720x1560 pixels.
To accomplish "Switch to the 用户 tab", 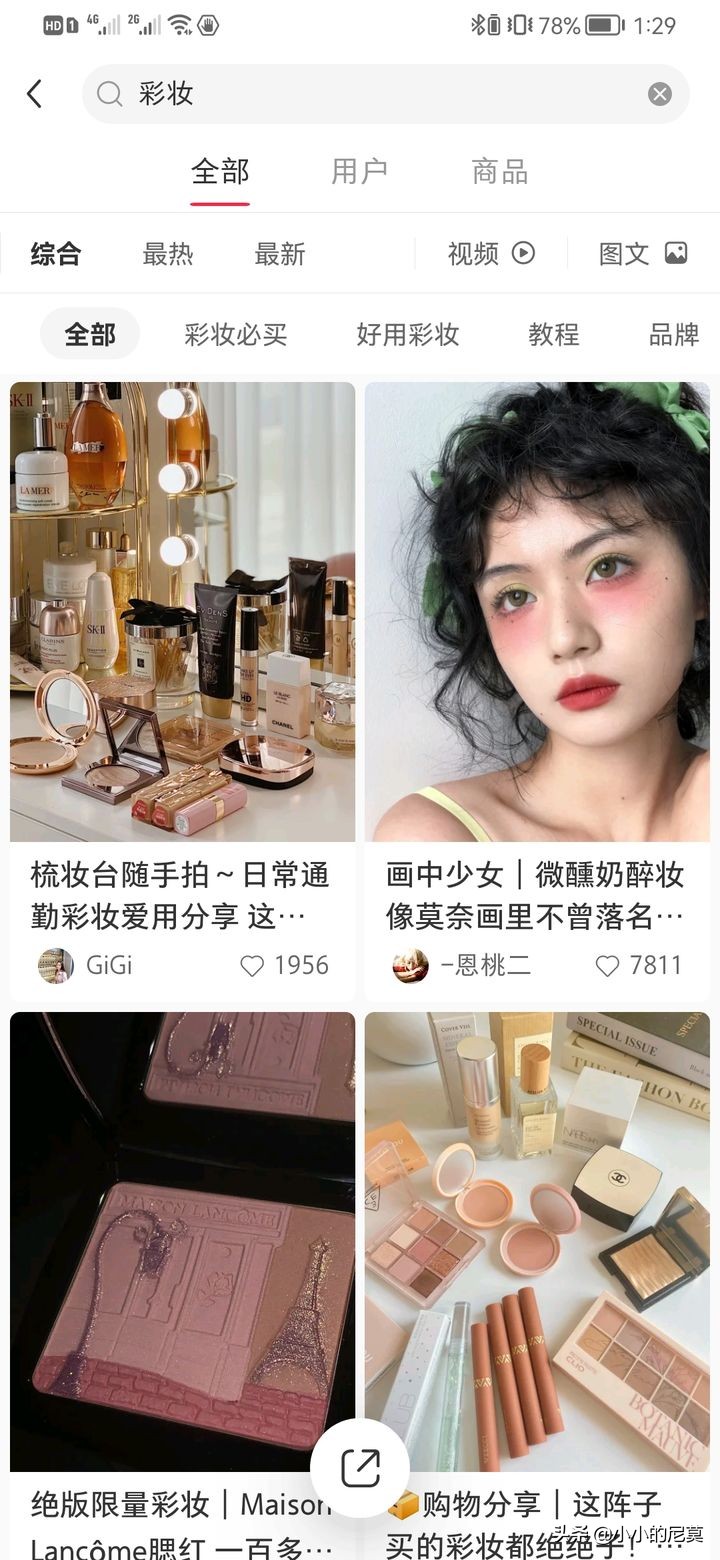I will click(359, 171).
